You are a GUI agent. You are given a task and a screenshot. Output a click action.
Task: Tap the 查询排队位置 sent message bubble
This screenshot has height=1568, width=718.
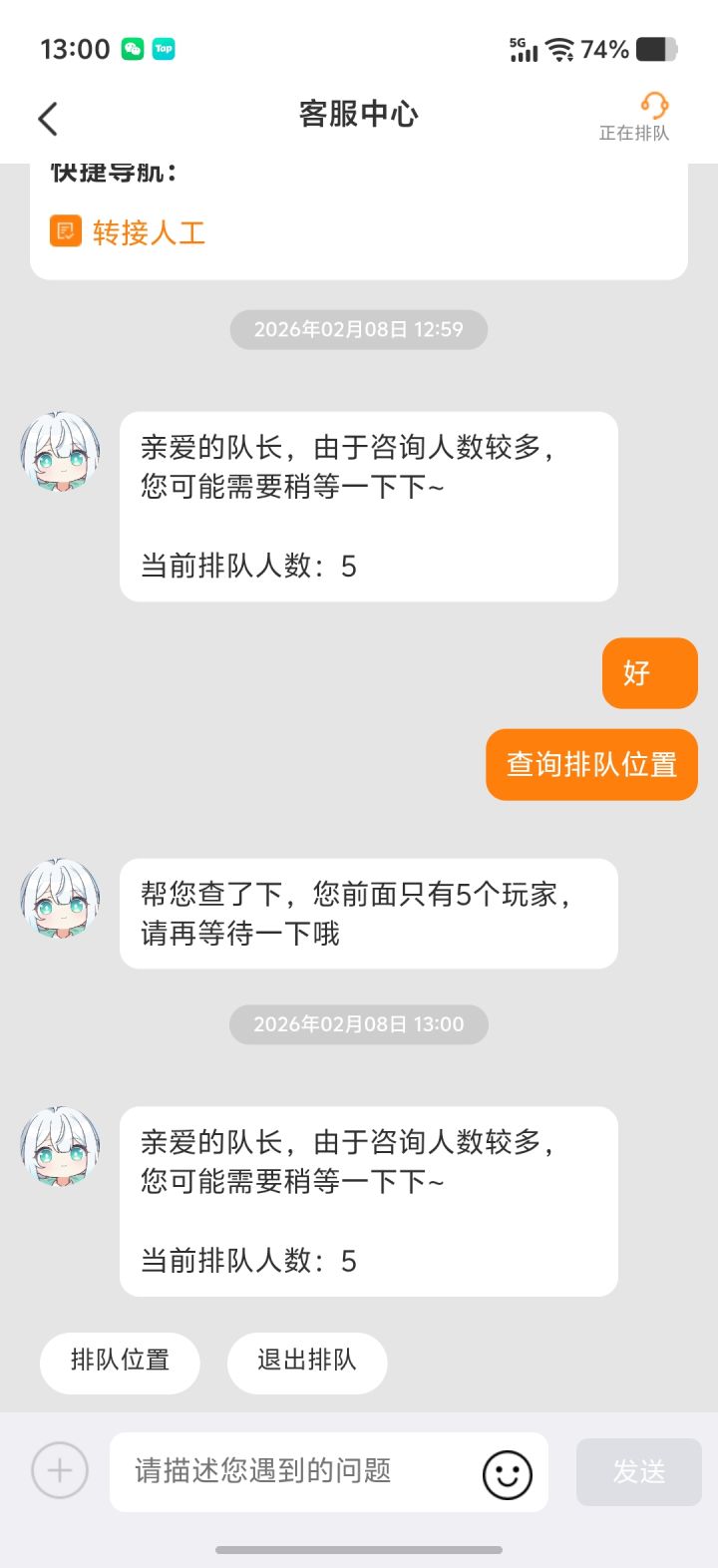pos(590,763)
